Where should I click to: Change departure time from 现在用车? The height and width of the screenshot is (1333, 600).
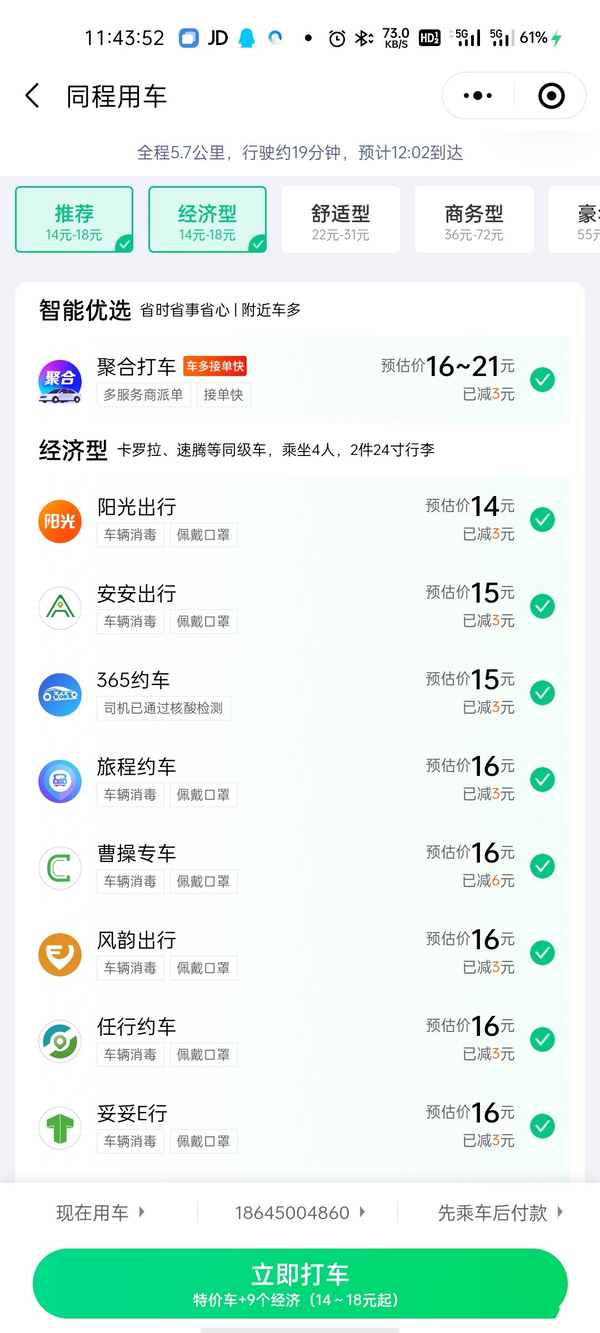tap(100, 1213)
